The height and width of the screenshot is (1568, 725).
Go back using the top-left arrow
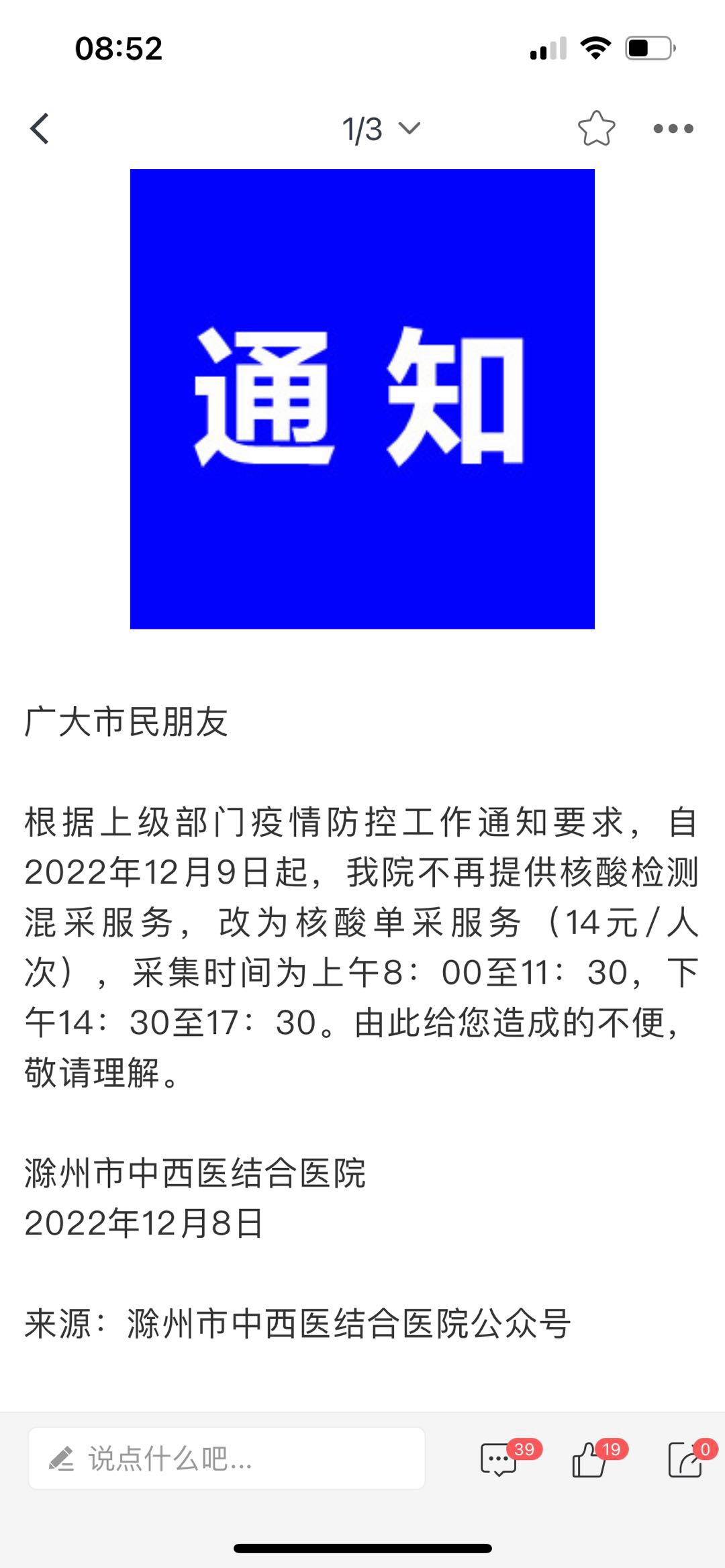coord(40,128)
